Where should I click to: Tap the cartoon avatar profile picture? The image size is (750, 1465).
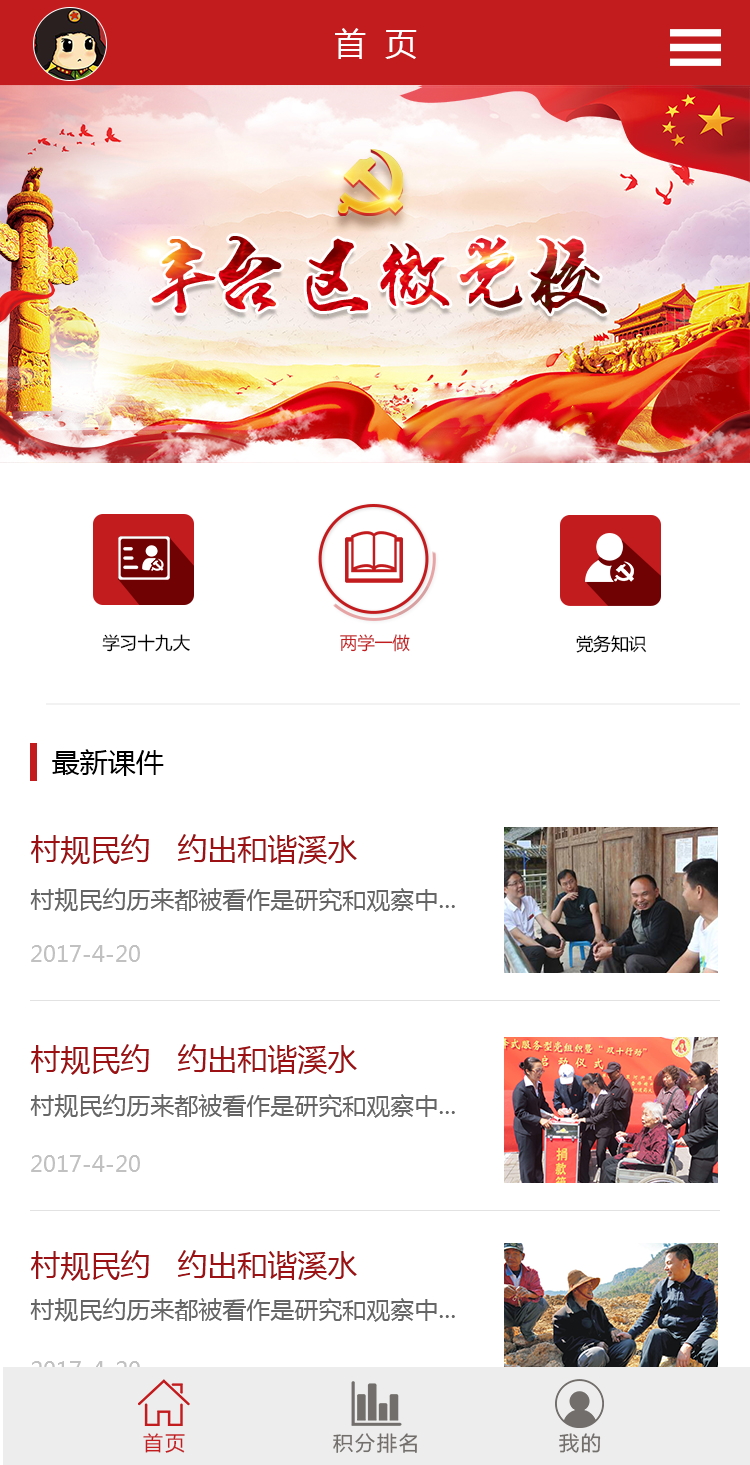click(x=70, y=44)
